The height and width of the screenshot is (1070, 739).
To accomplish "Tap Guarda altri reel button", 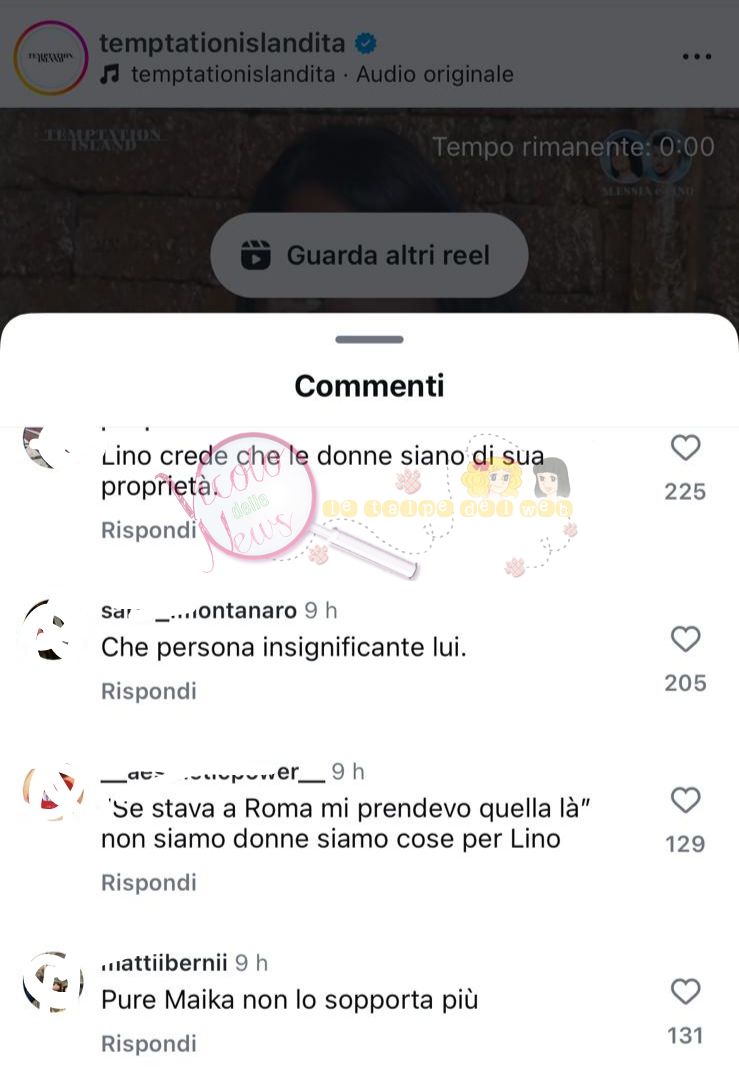I will pyautogui.click(x=369, y=255).
